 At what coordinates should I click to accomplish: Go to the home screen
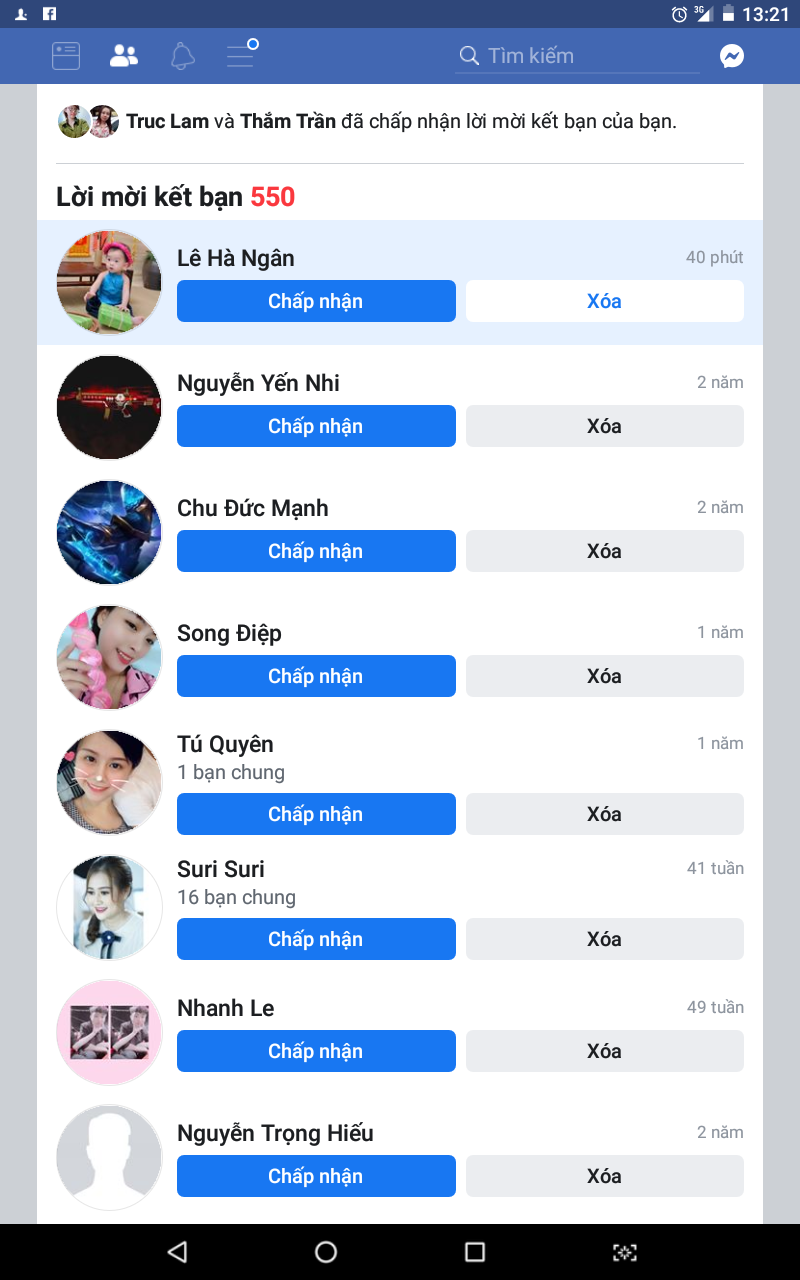[326, 1252]
